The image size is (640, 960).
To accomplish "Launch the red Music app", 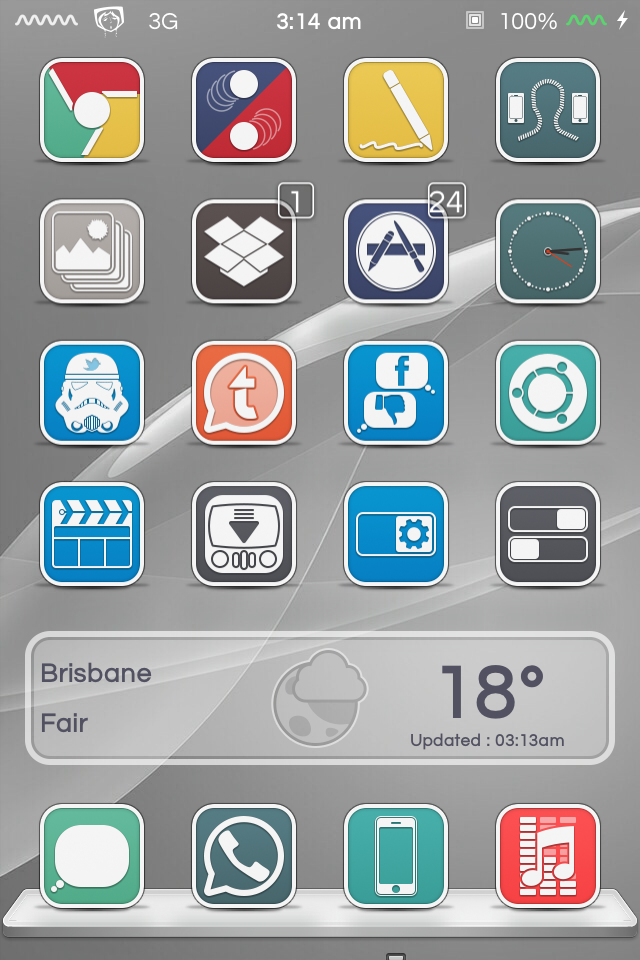I will [x=548, y=856].
